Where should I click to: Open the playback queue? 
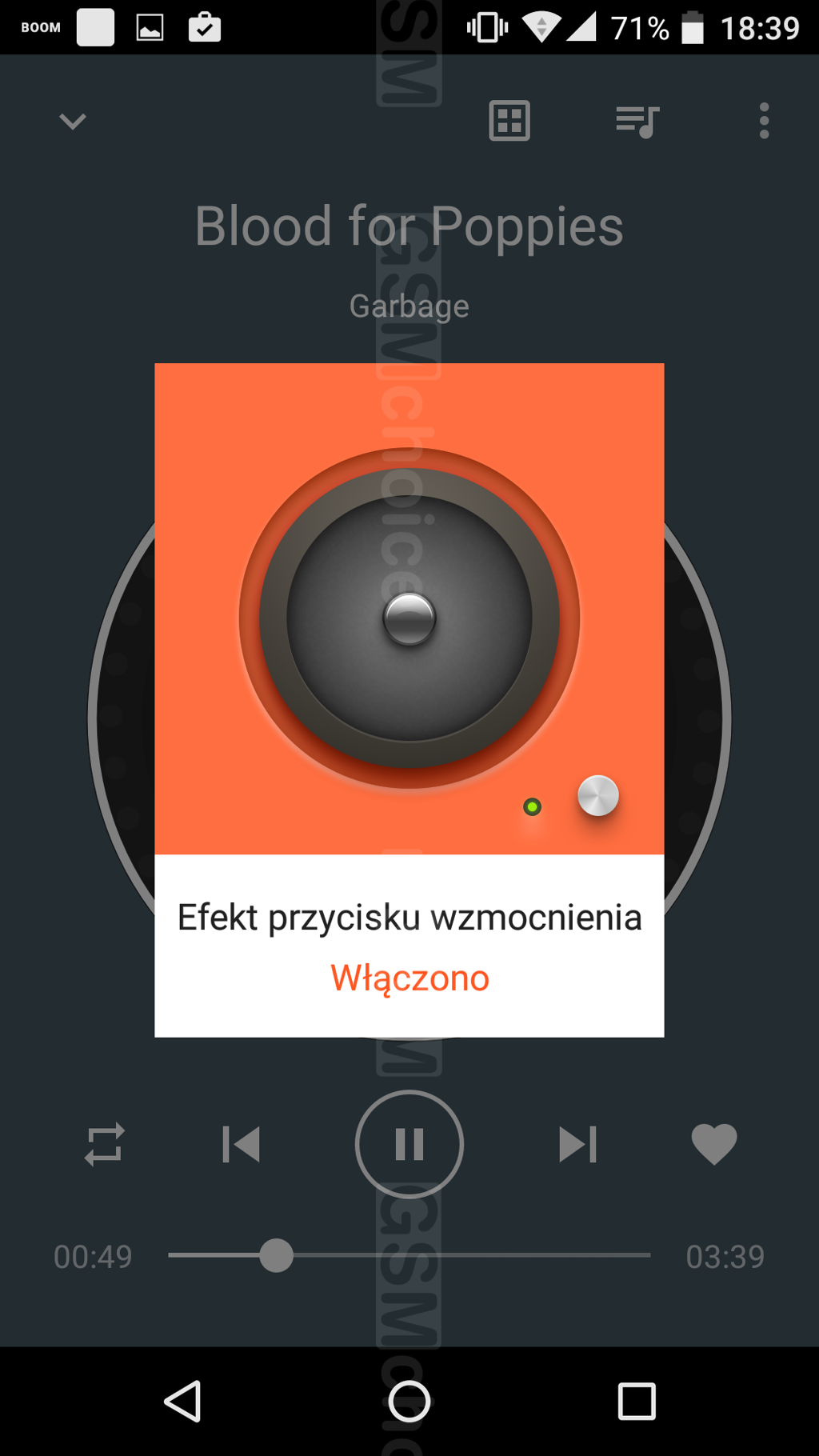pos(637,122)
